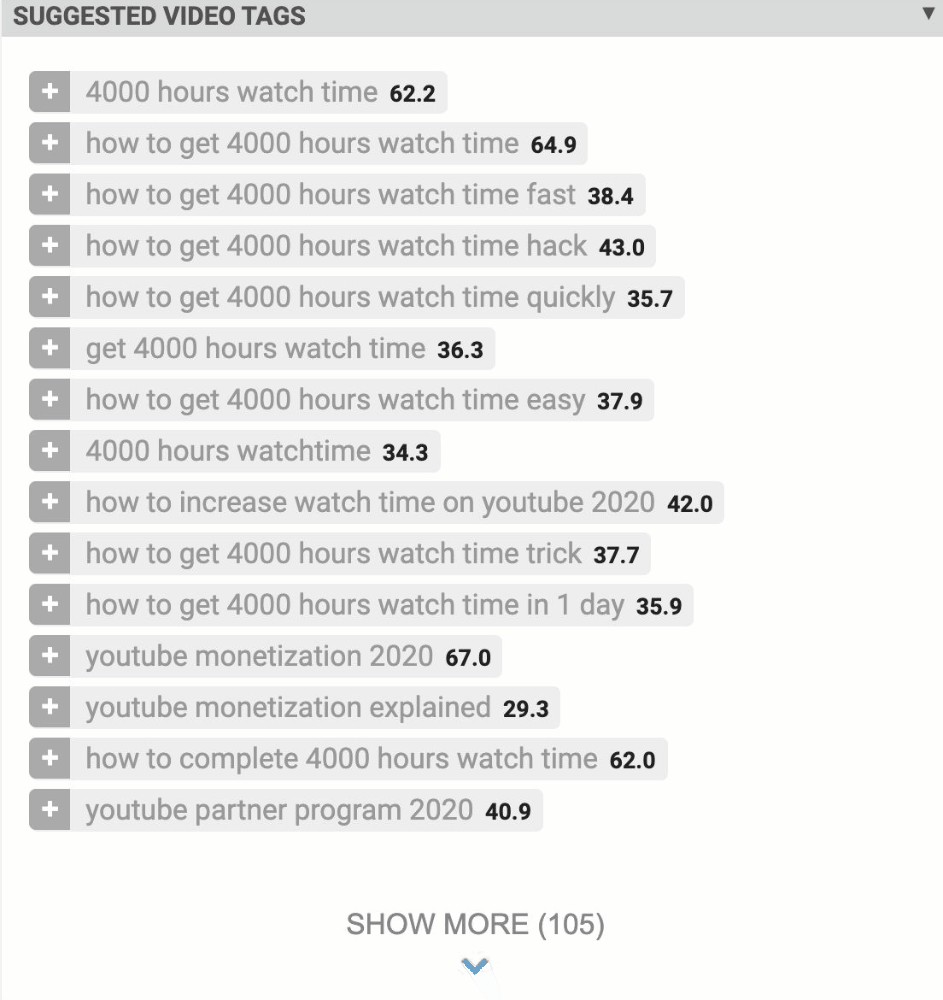Add tag '4000 hours watch time'
The image size is (943, 1000).
tap(49, 93)
